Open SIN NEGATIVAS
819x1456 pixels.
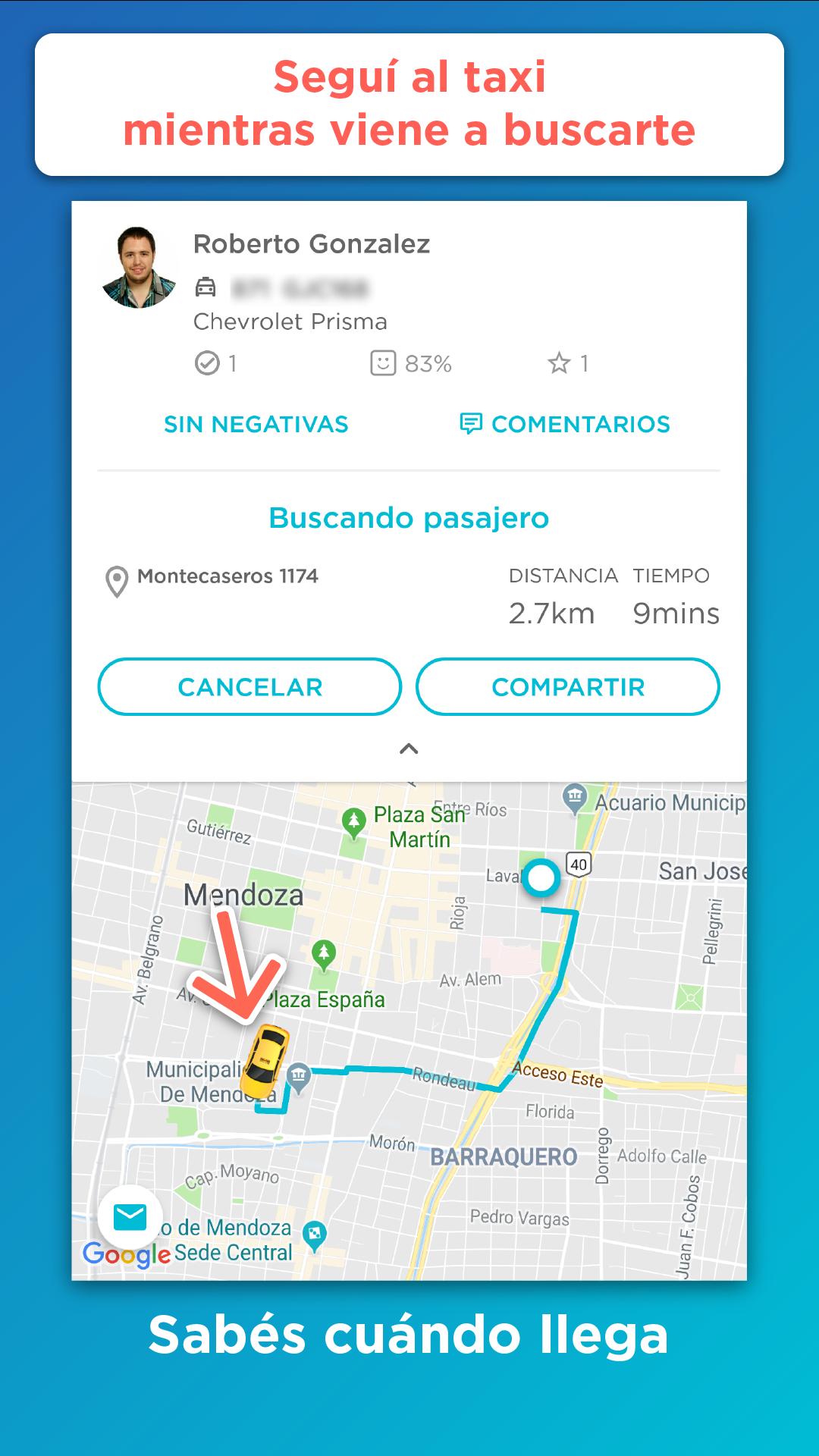256,422
